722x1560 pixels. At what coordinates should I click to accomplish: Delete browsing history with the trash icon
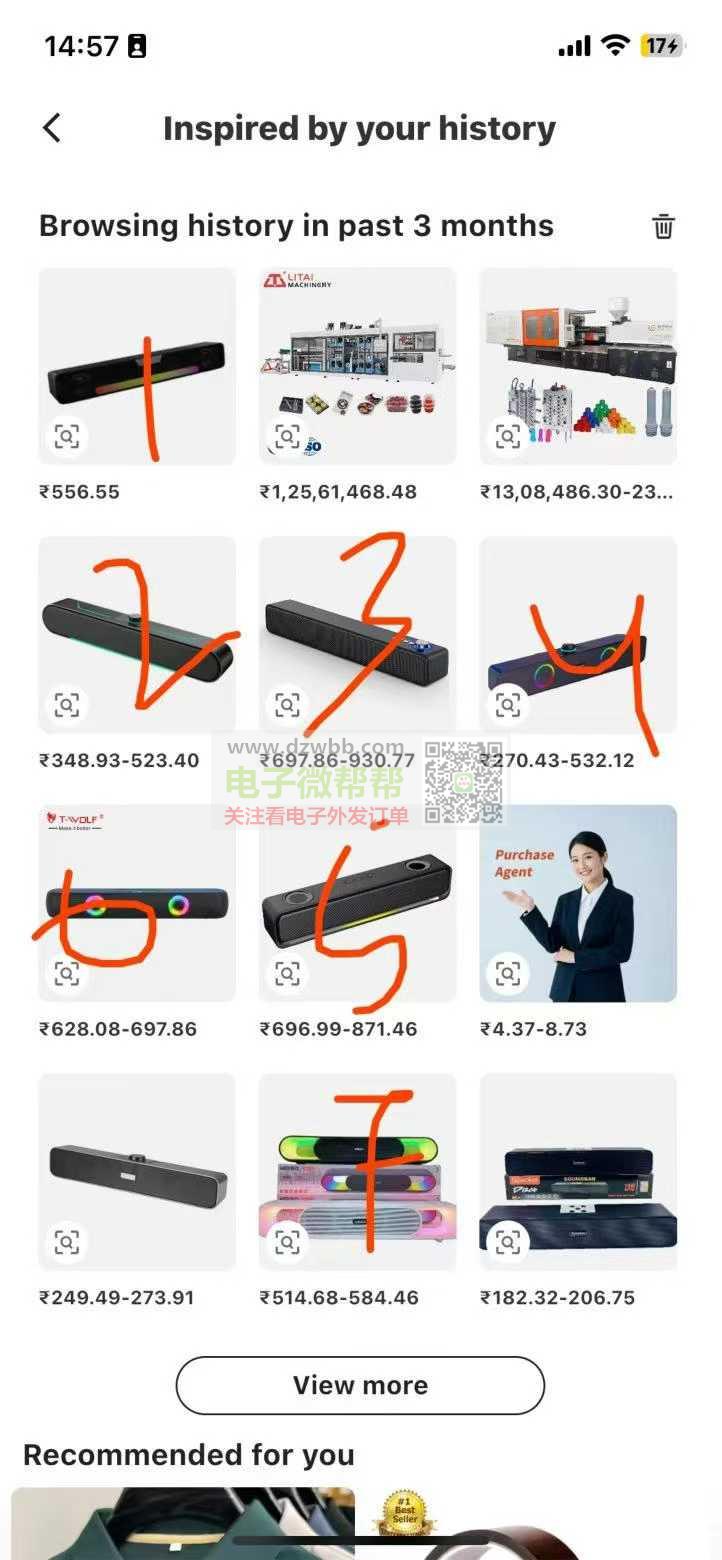[x=664, y=226]
